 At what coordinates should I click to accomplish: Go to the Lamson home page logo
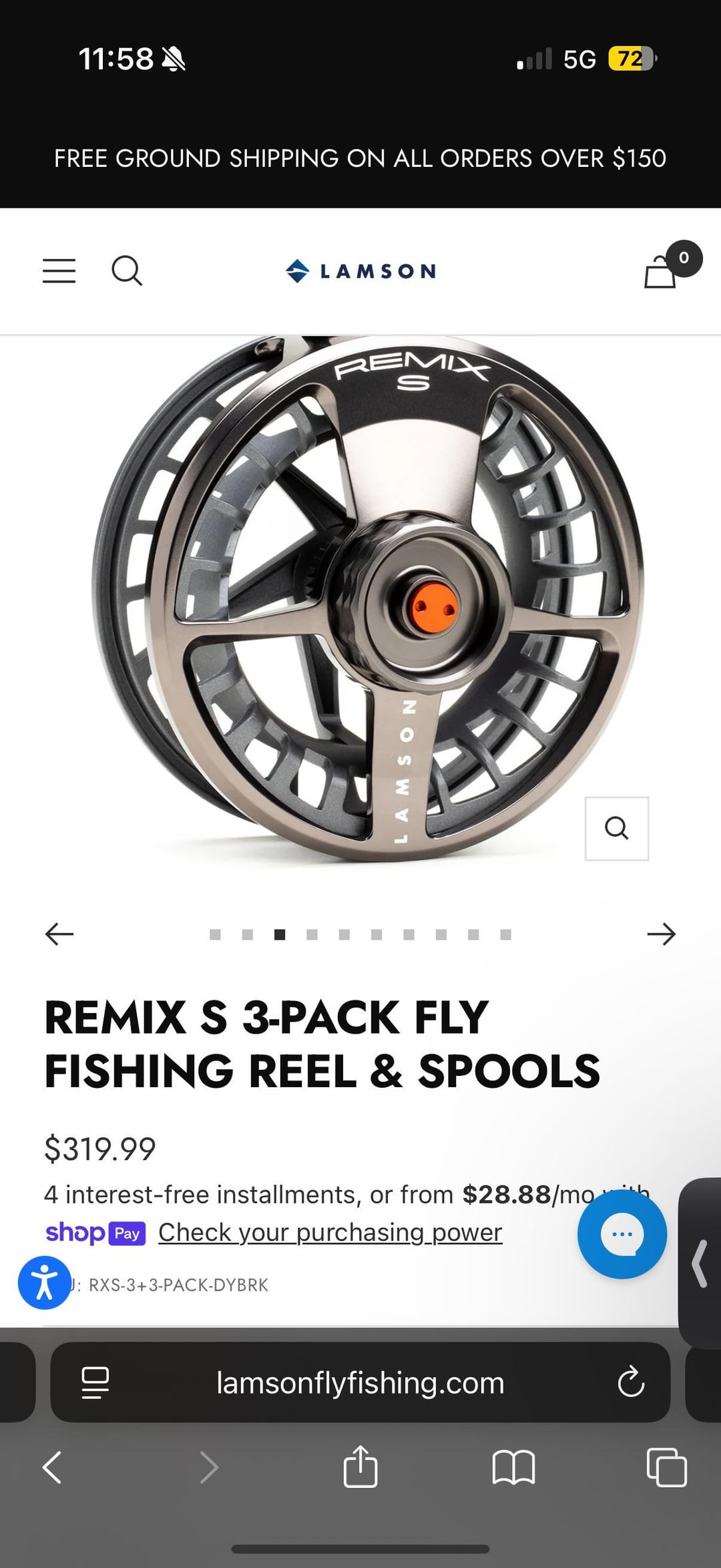pos(360,271)
